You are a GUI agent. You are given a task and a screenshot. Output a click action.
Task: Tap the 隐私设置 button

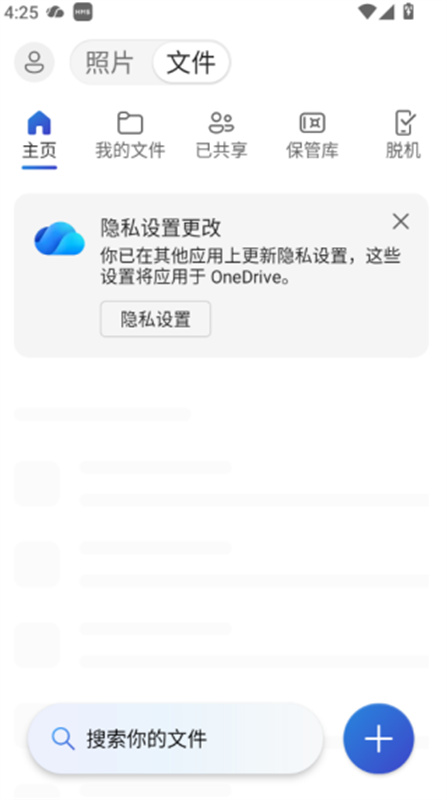[156, 319]
